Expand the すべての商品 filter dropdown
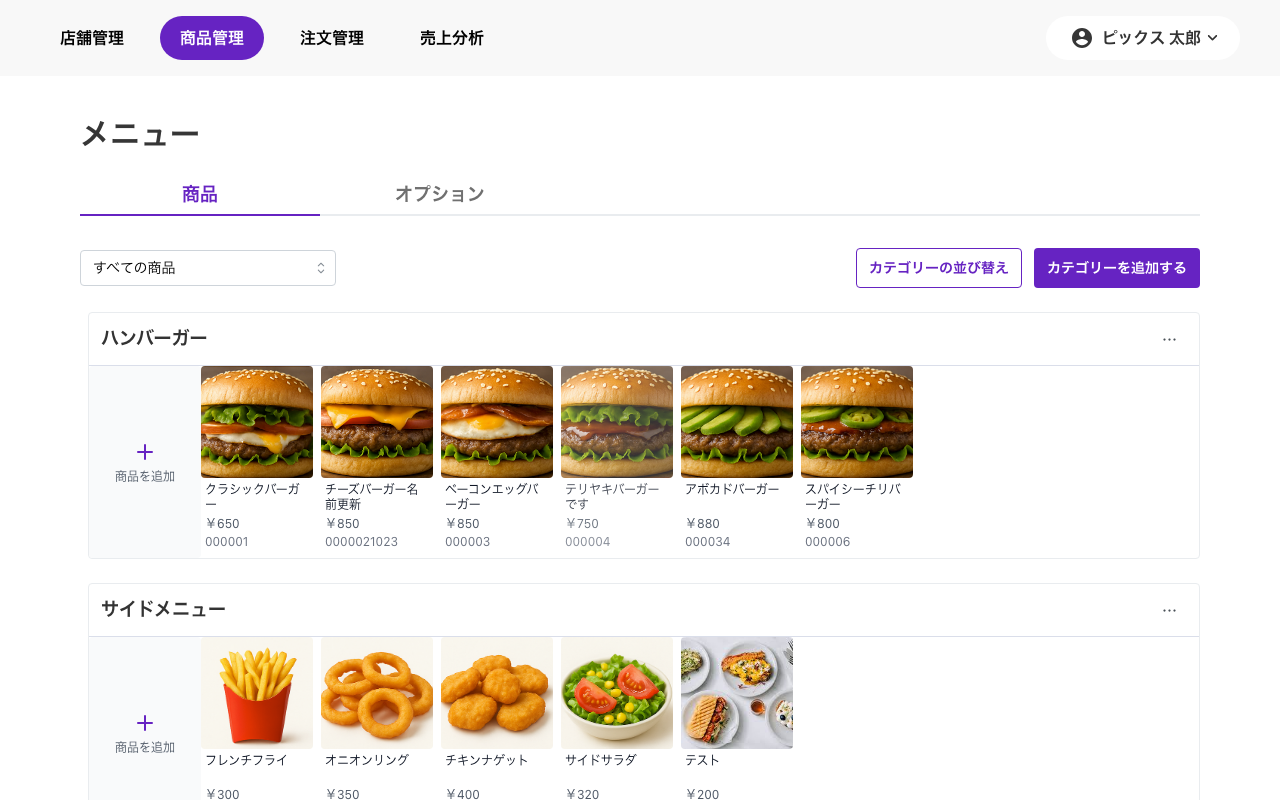Screen dimensions: 1280x800 pyautogui.click(x=208, y=268)
